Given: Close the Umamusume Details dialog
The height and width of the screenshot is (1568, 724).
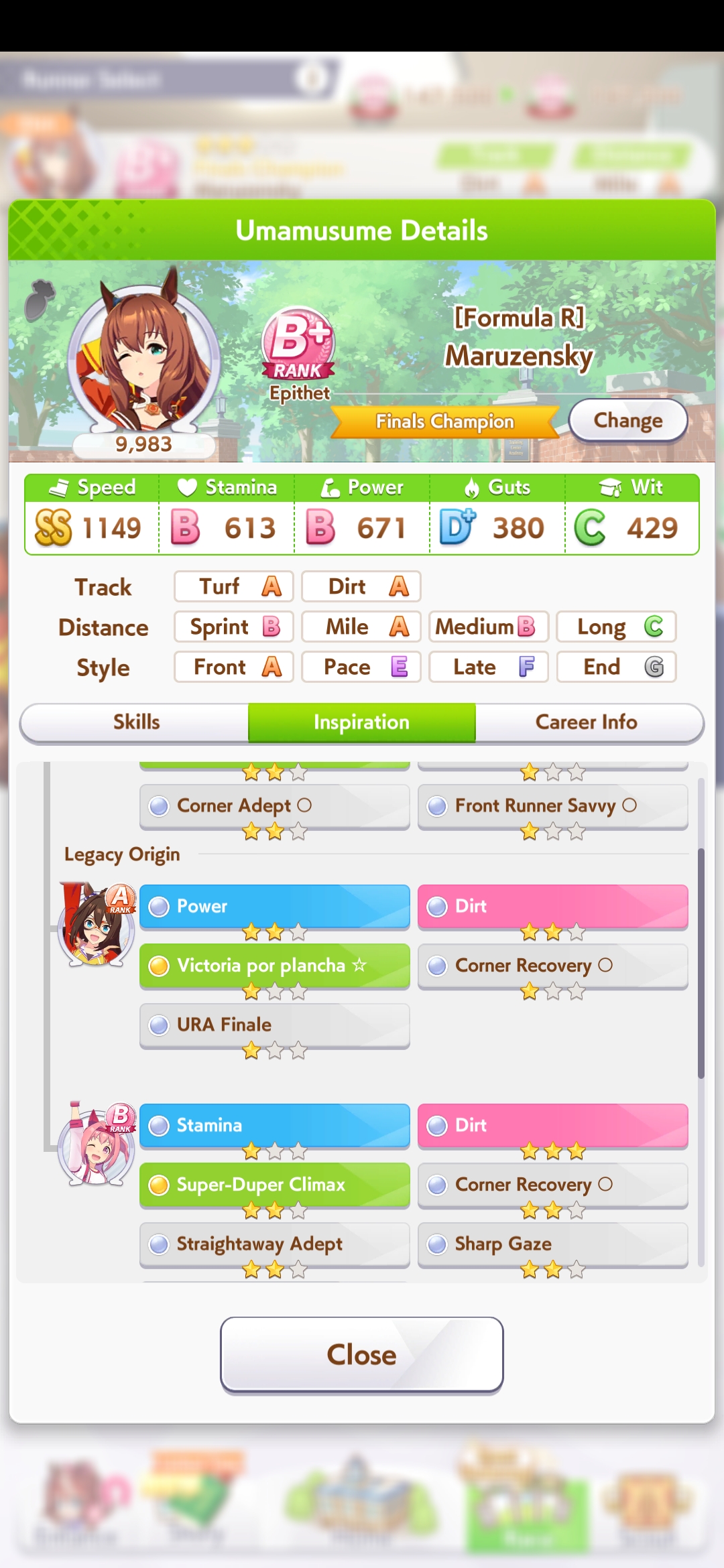Looking at the screenshot, I should tap(361, 1354).
